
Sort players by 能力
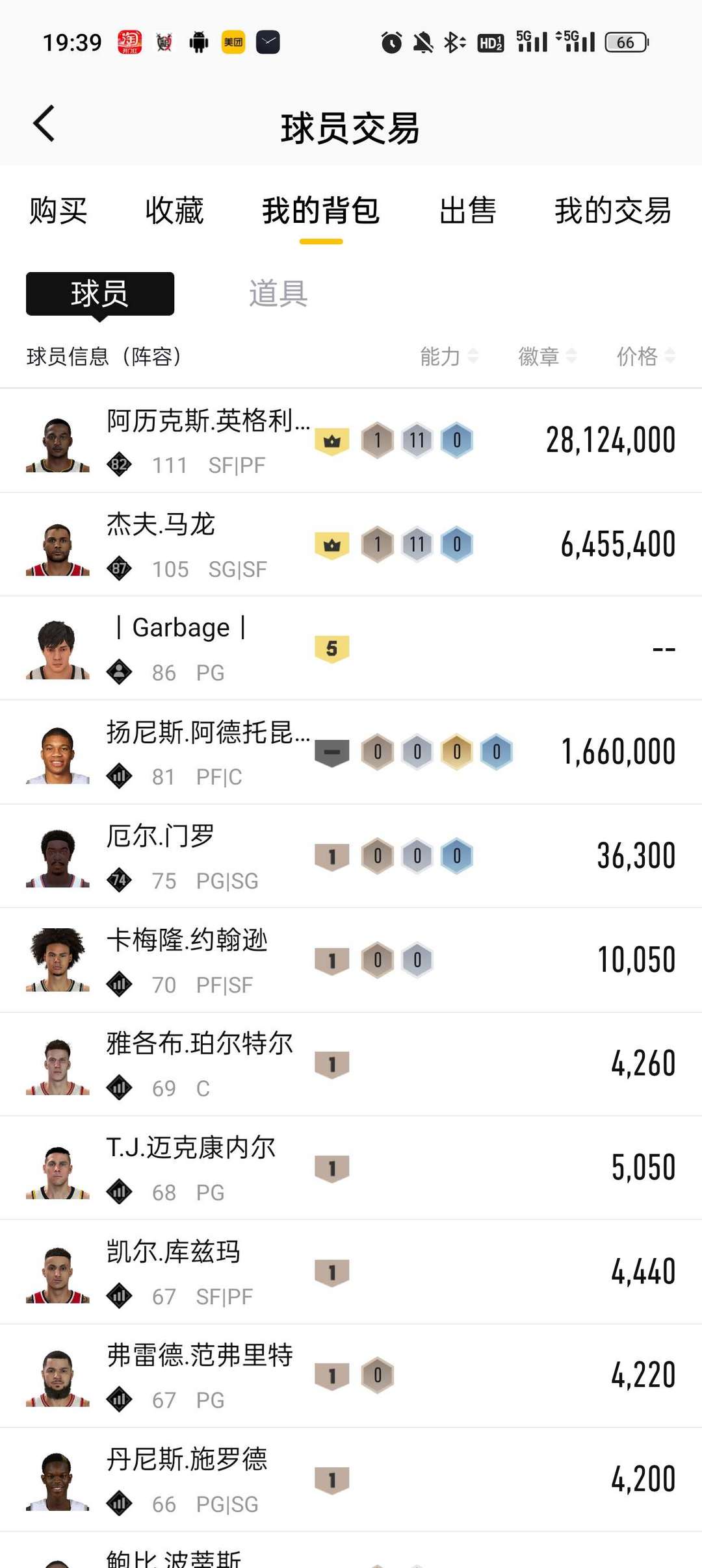pos(449,356)
